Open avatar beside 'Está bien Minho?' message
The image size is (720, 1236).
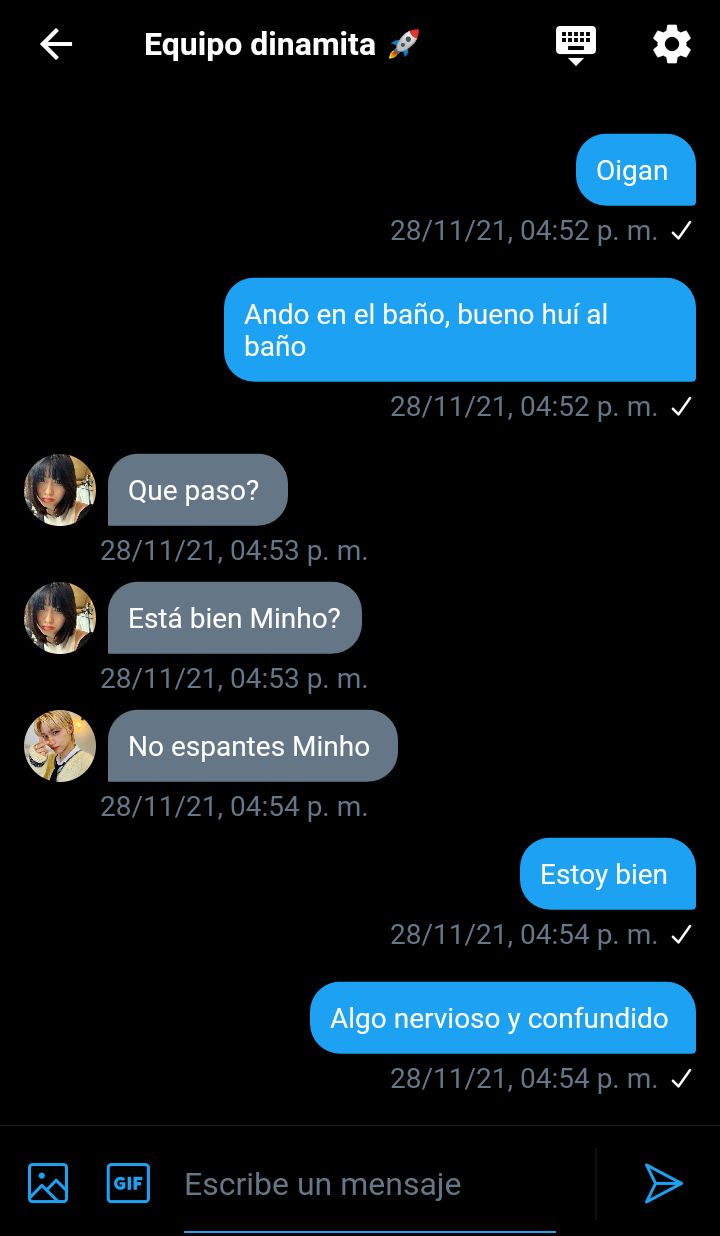point(60,618)
